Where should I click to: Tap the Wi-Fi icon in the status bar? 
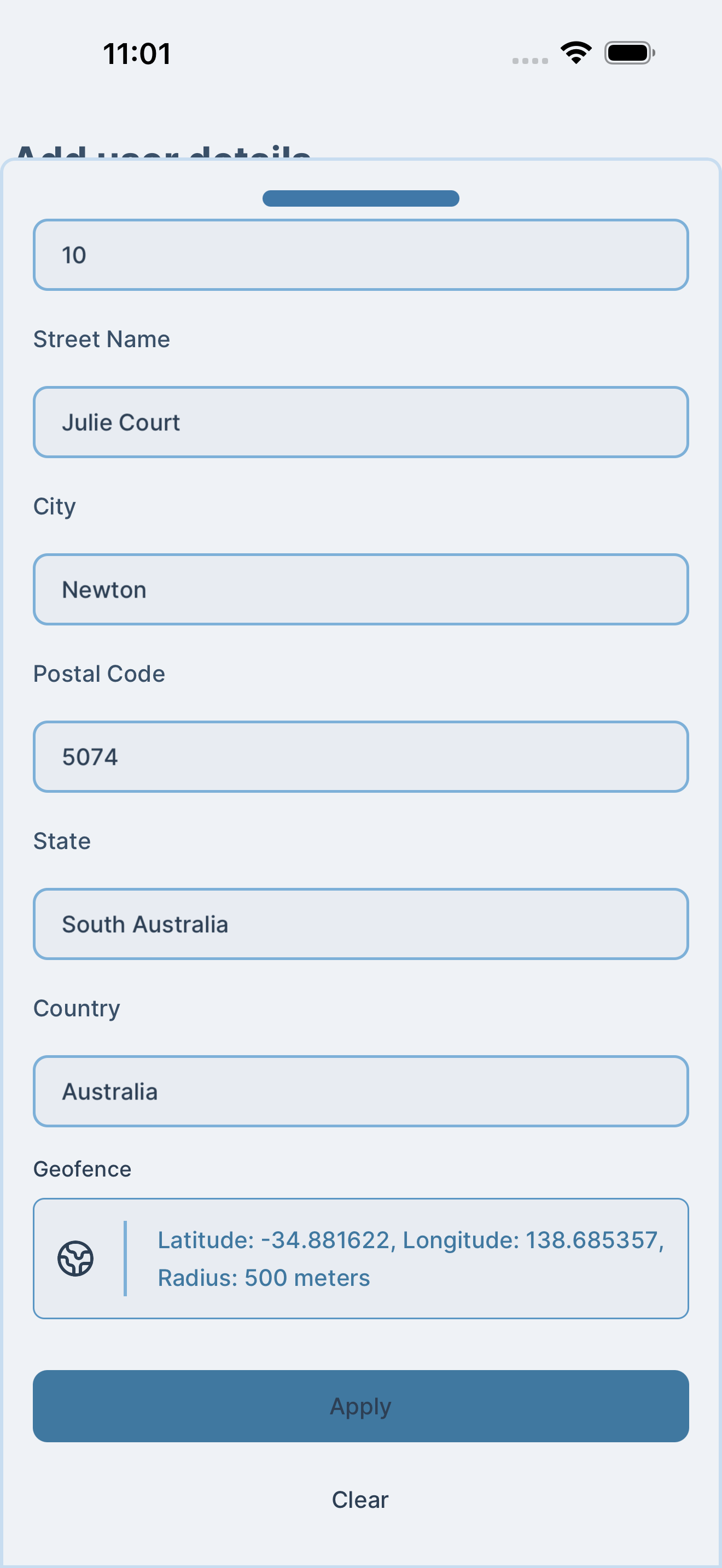tap(575, 52)
